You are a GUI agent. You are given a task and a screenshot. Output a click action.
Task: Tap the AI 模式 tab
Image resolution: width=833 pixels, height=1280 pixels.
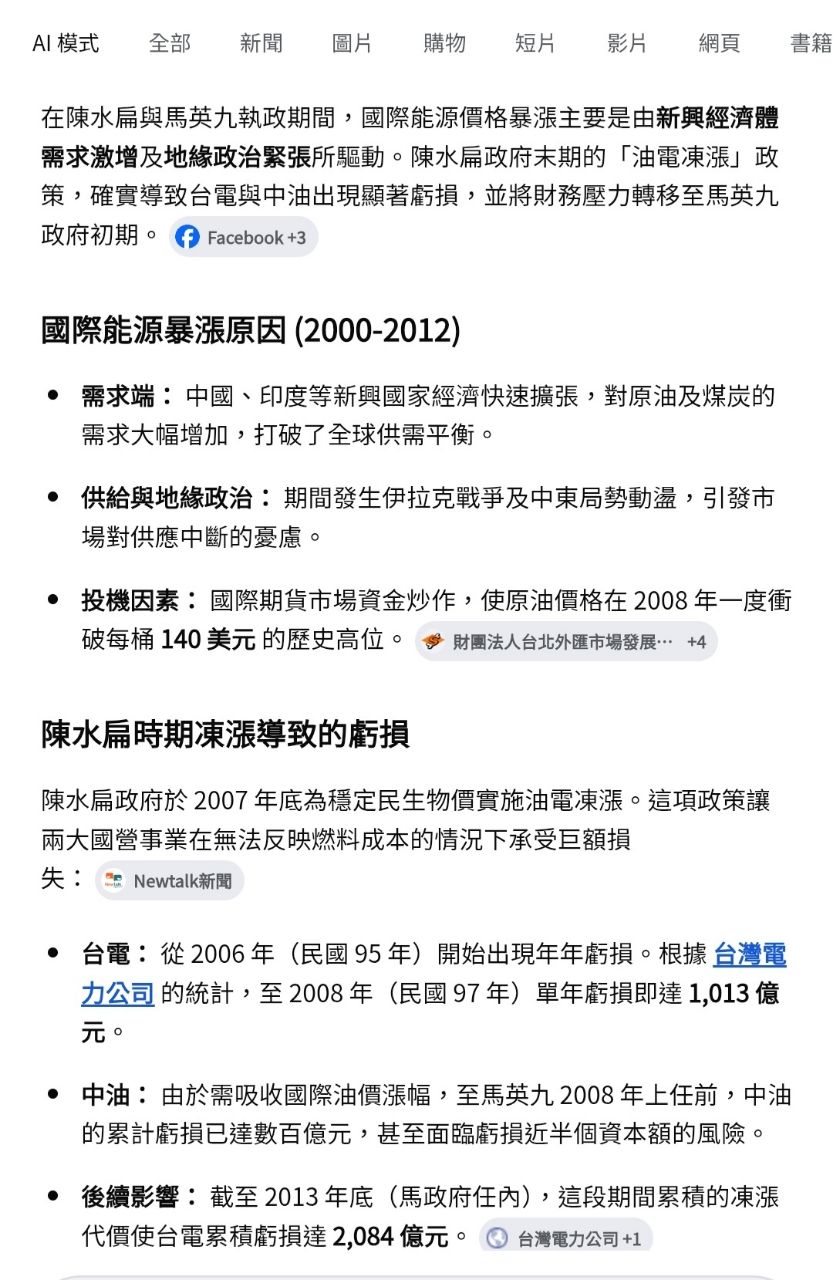click(66, 43)
